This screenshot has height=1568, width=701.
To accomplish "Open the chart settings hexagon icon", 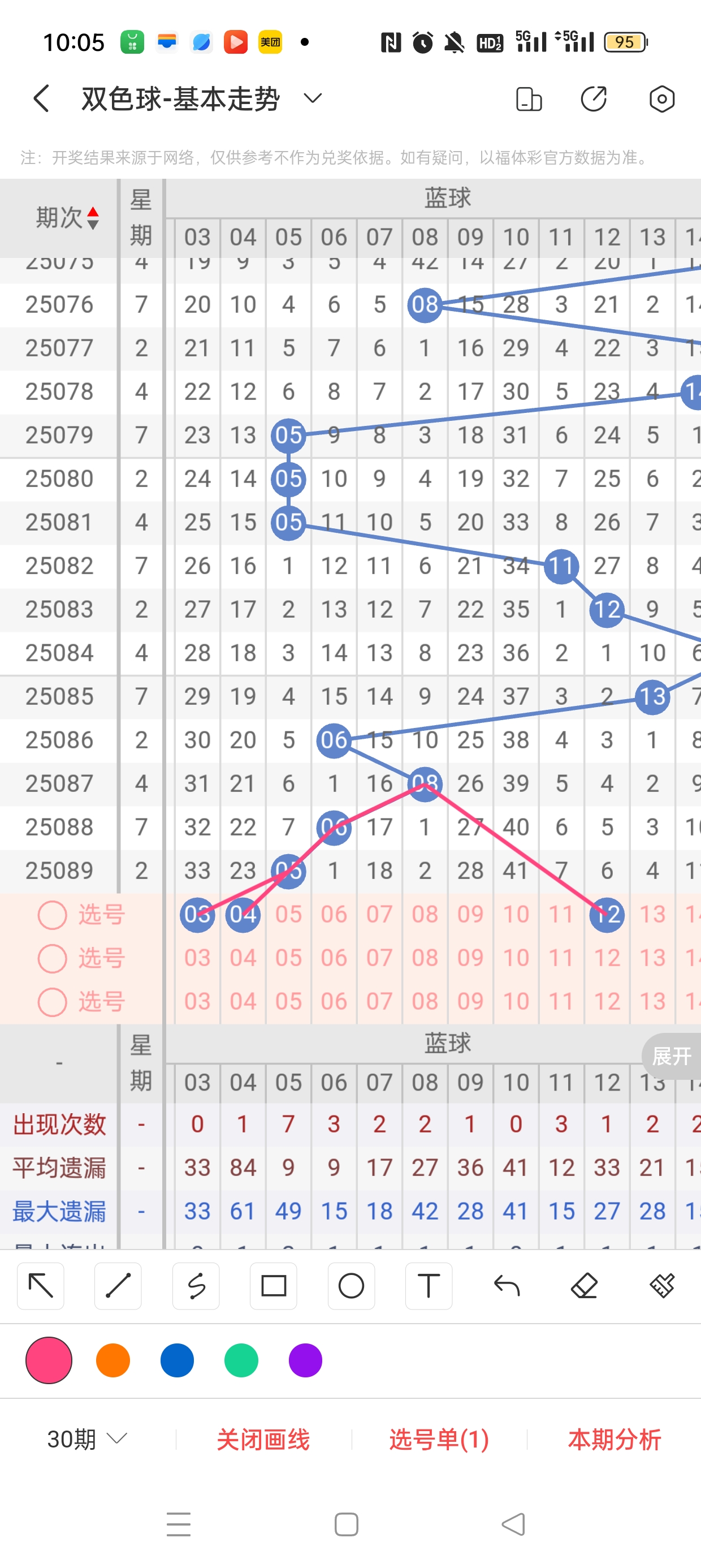I will pos(661,98).
